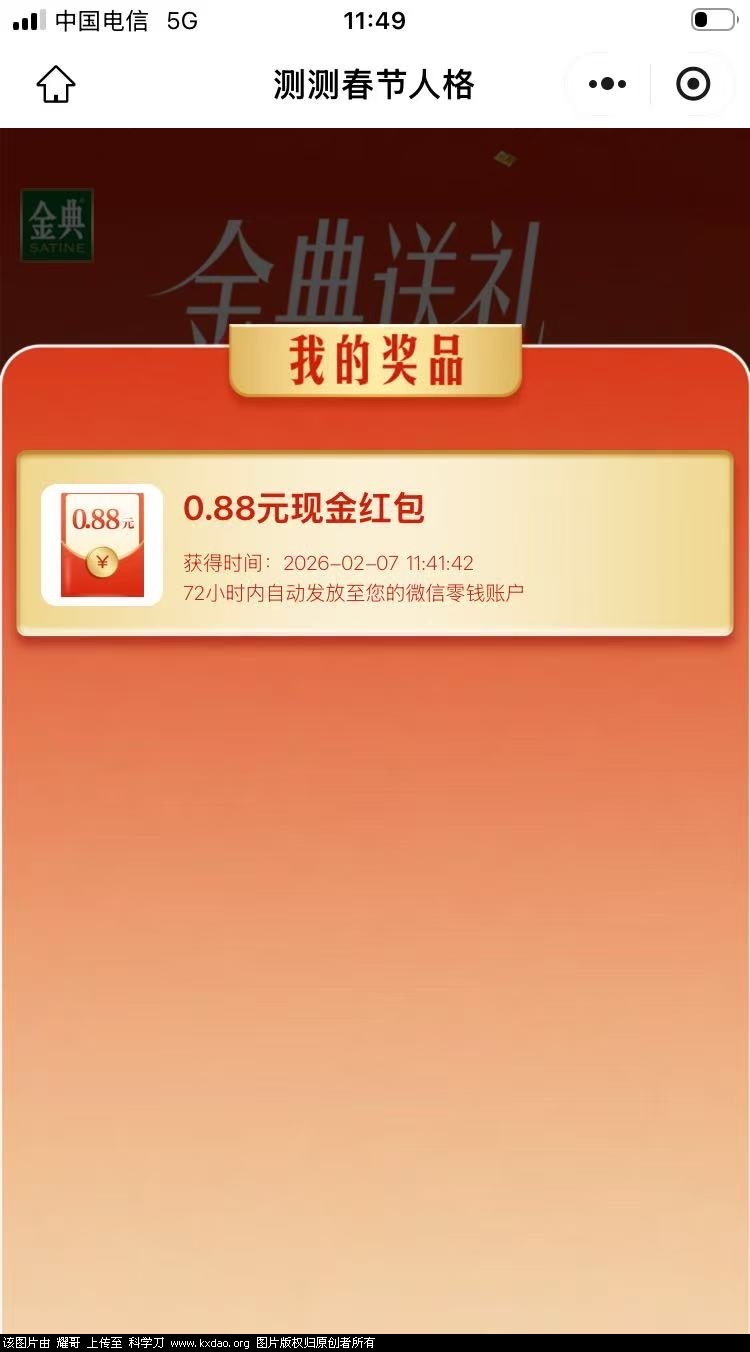Close the mini program with the circle button
Screen dimensions: 750x1352
point(693,85)
